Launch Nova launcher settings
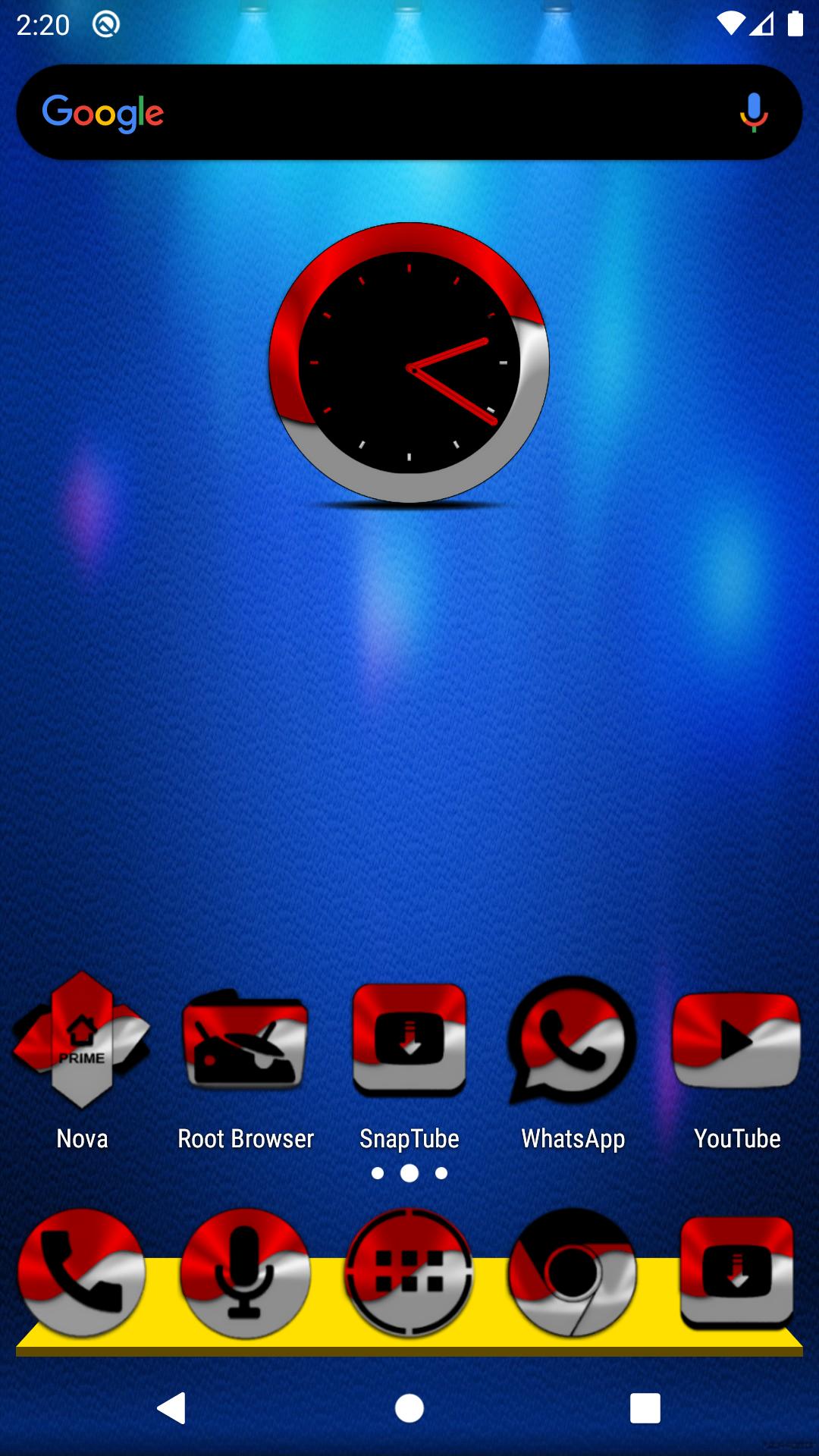The height and width of the screenshot is (1456, 819). pyautogui.click(x=82, y=1040)
